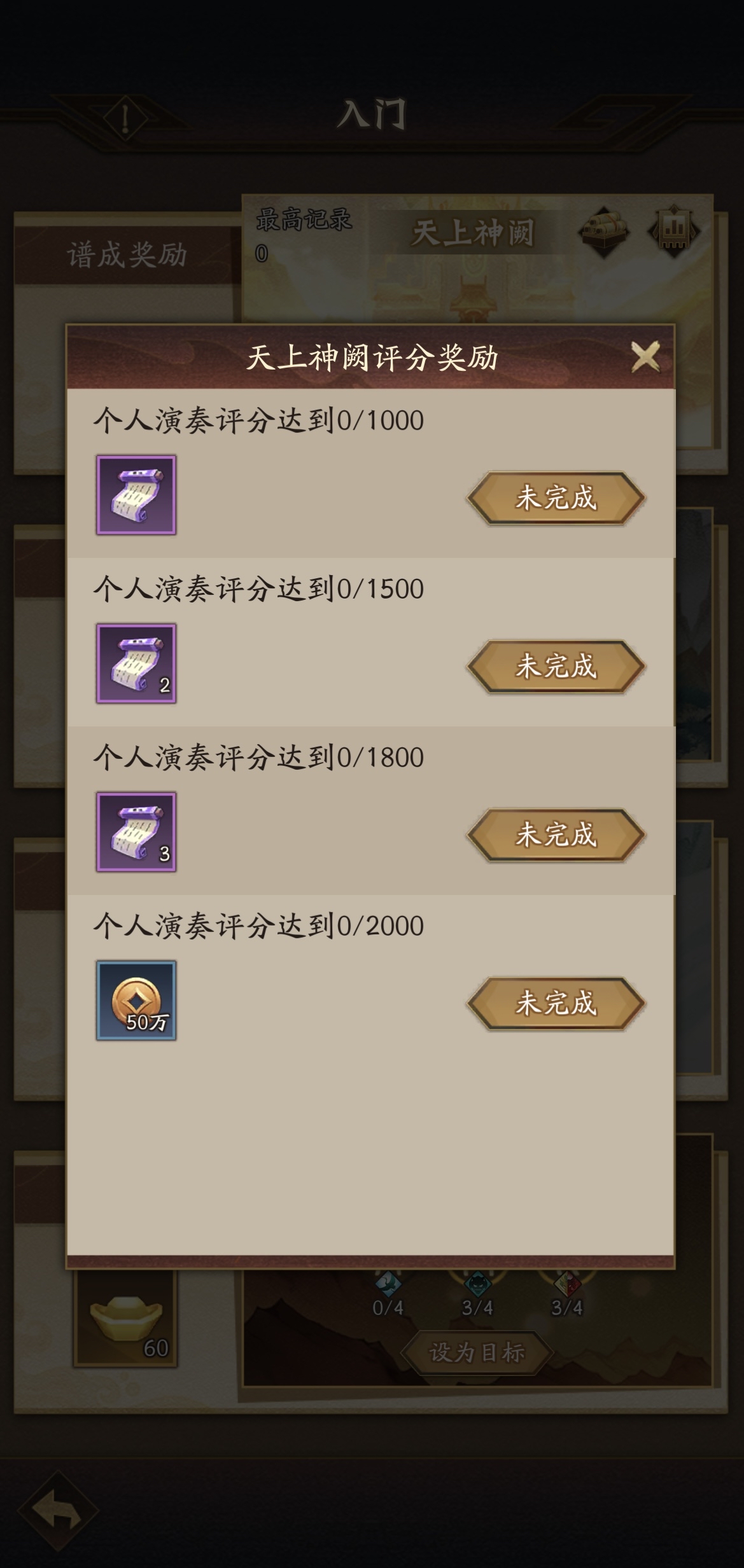Inspect the 50万 coin reward icon

(136, 1001)
